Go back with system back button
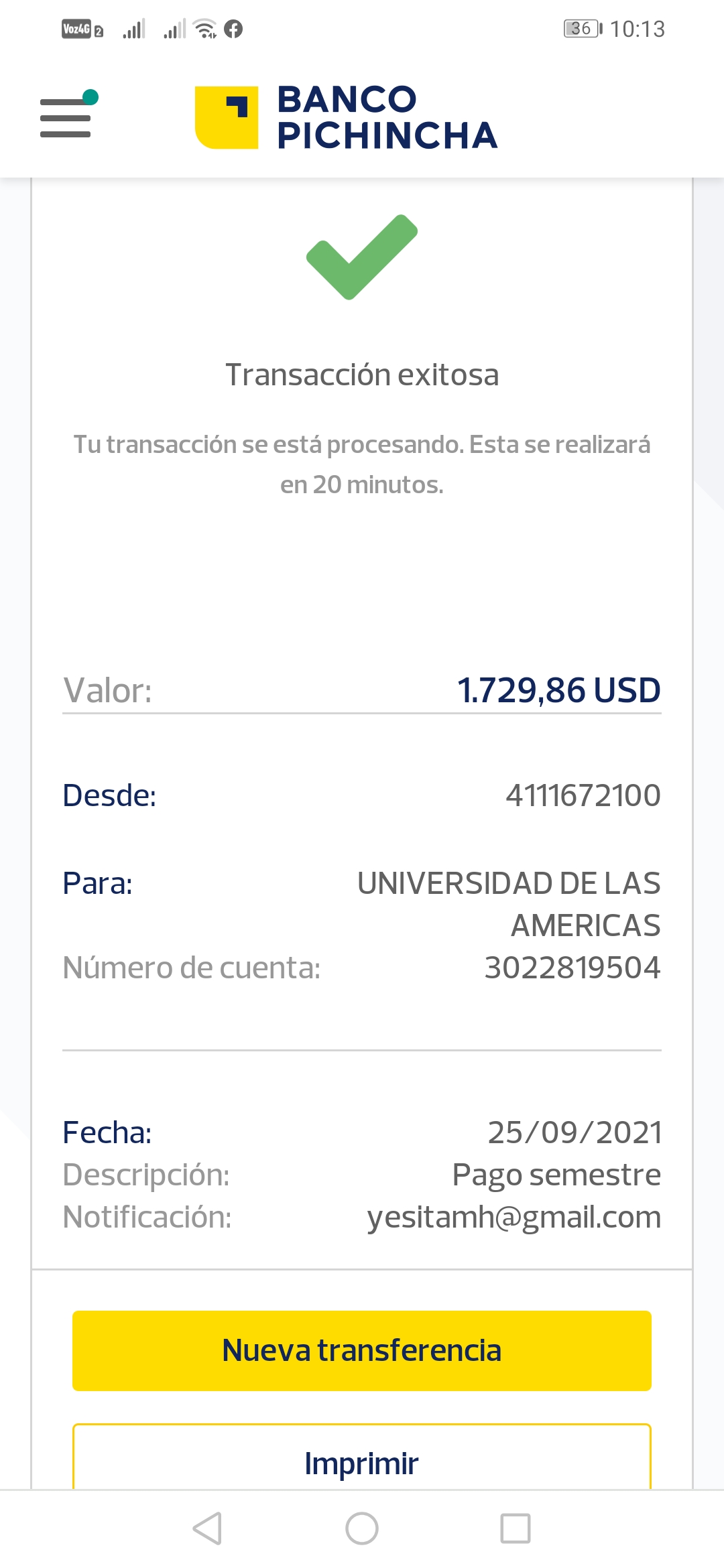This screenshot has height=1568, width=724. click(207, 1528)
